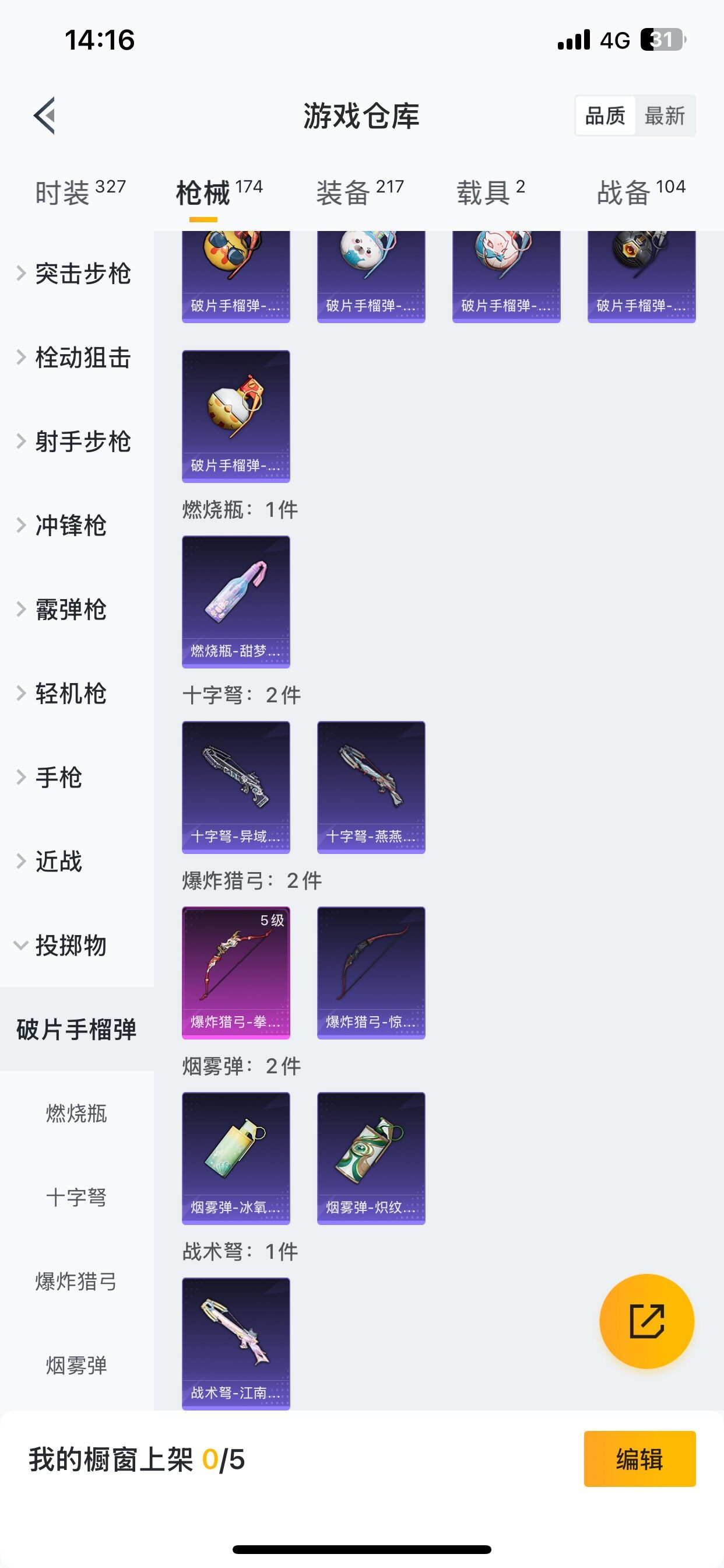This screenshot has height=1568, width=724.
Task: Sort items by 最新
Action: coord(665,116)
